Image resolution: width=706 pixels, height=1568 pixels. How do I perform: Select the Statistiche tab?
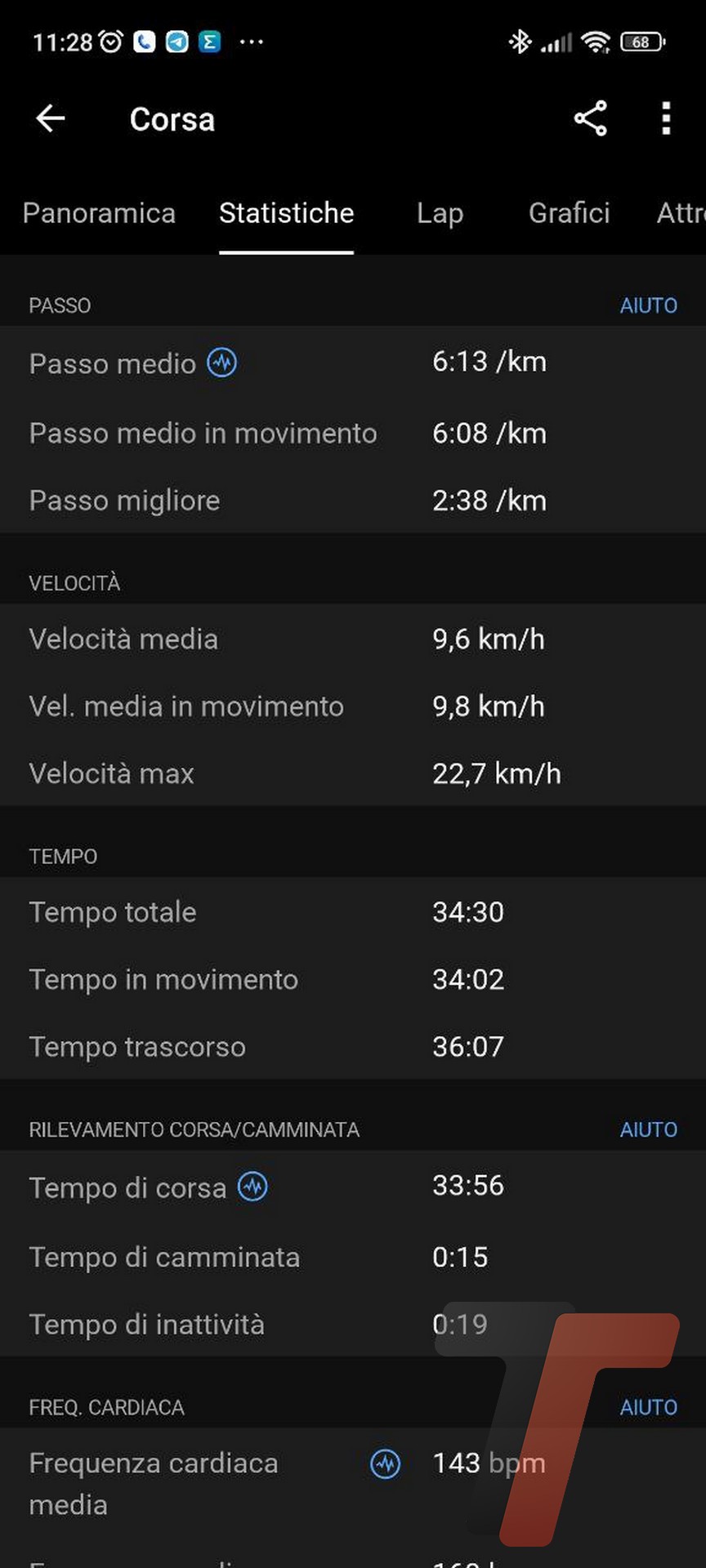(x=286, y=213)
